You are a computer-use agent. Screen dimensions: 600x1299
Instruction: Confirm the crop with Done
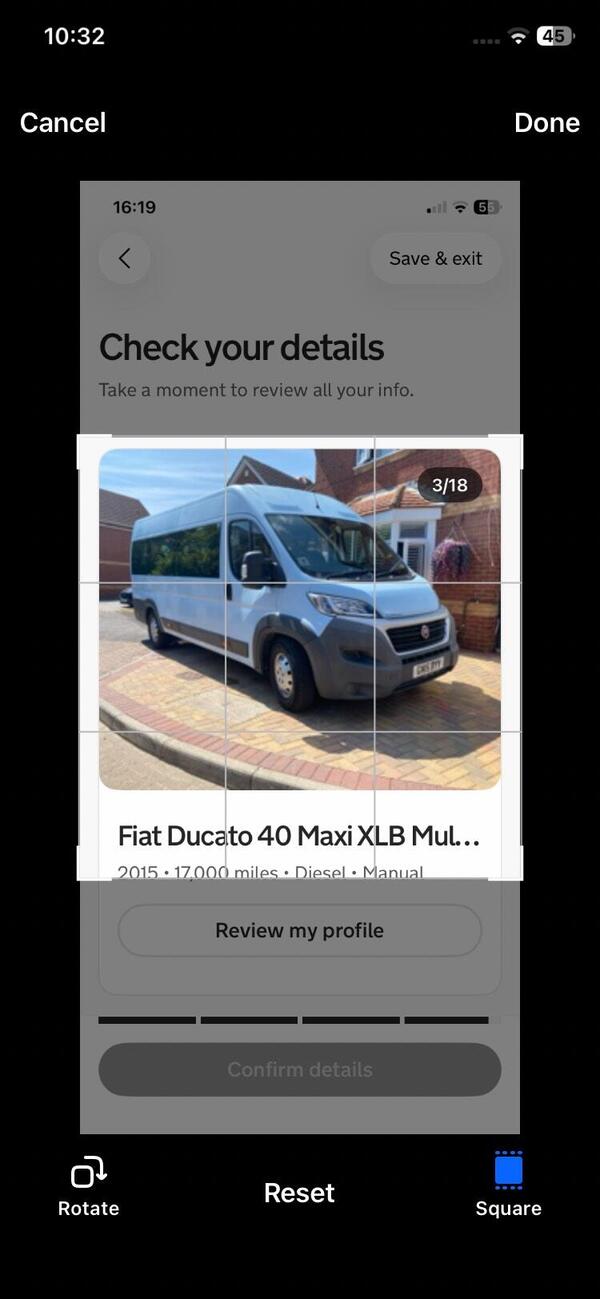(x=546, y=123)
